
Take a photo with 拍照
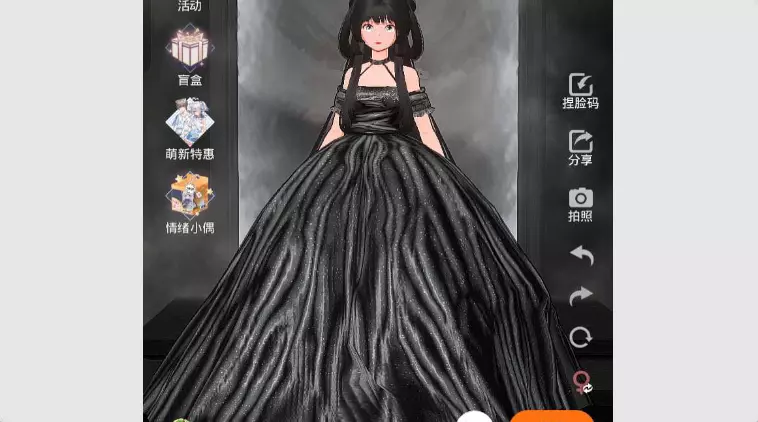pos(581,204)
